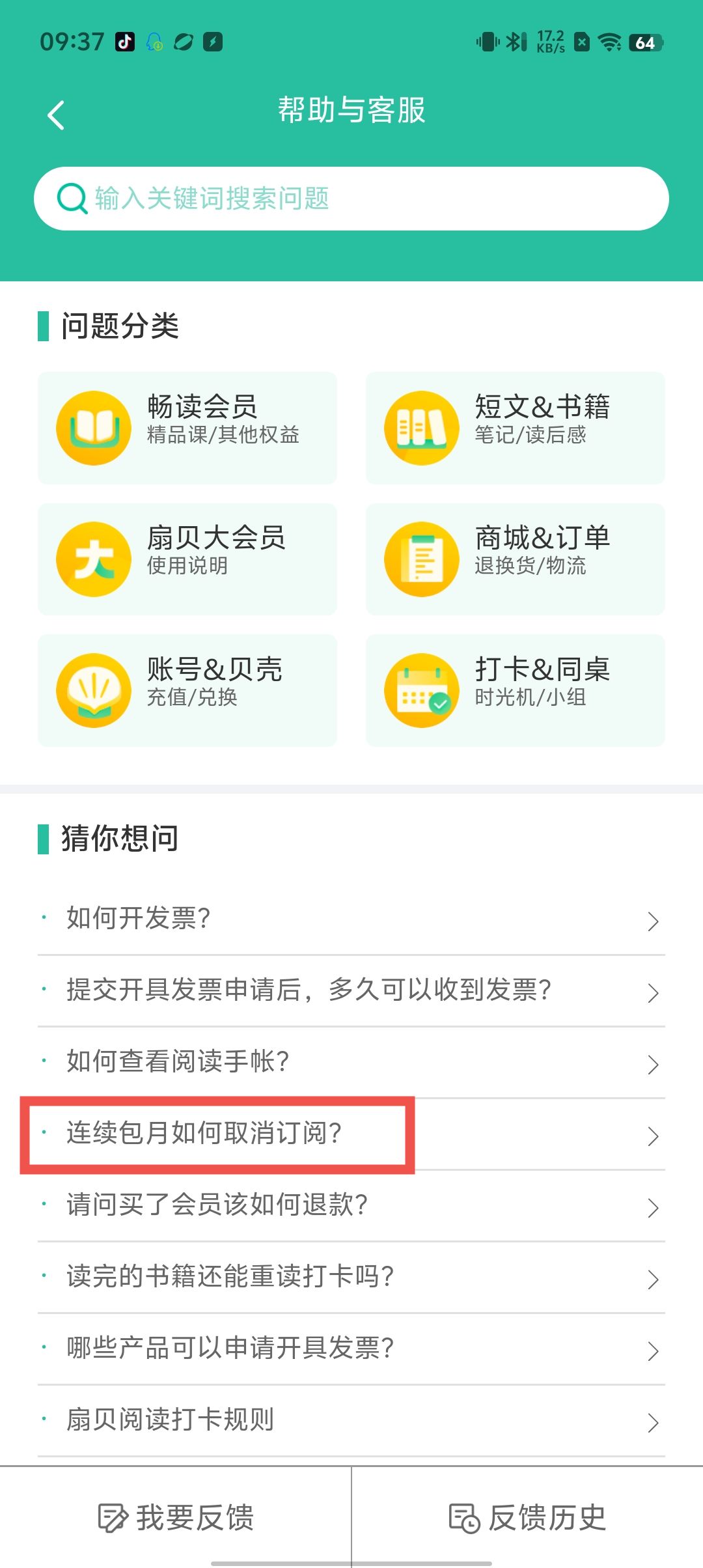
Task: Open 反馈历史
Action: click(x=527, y=1518)
